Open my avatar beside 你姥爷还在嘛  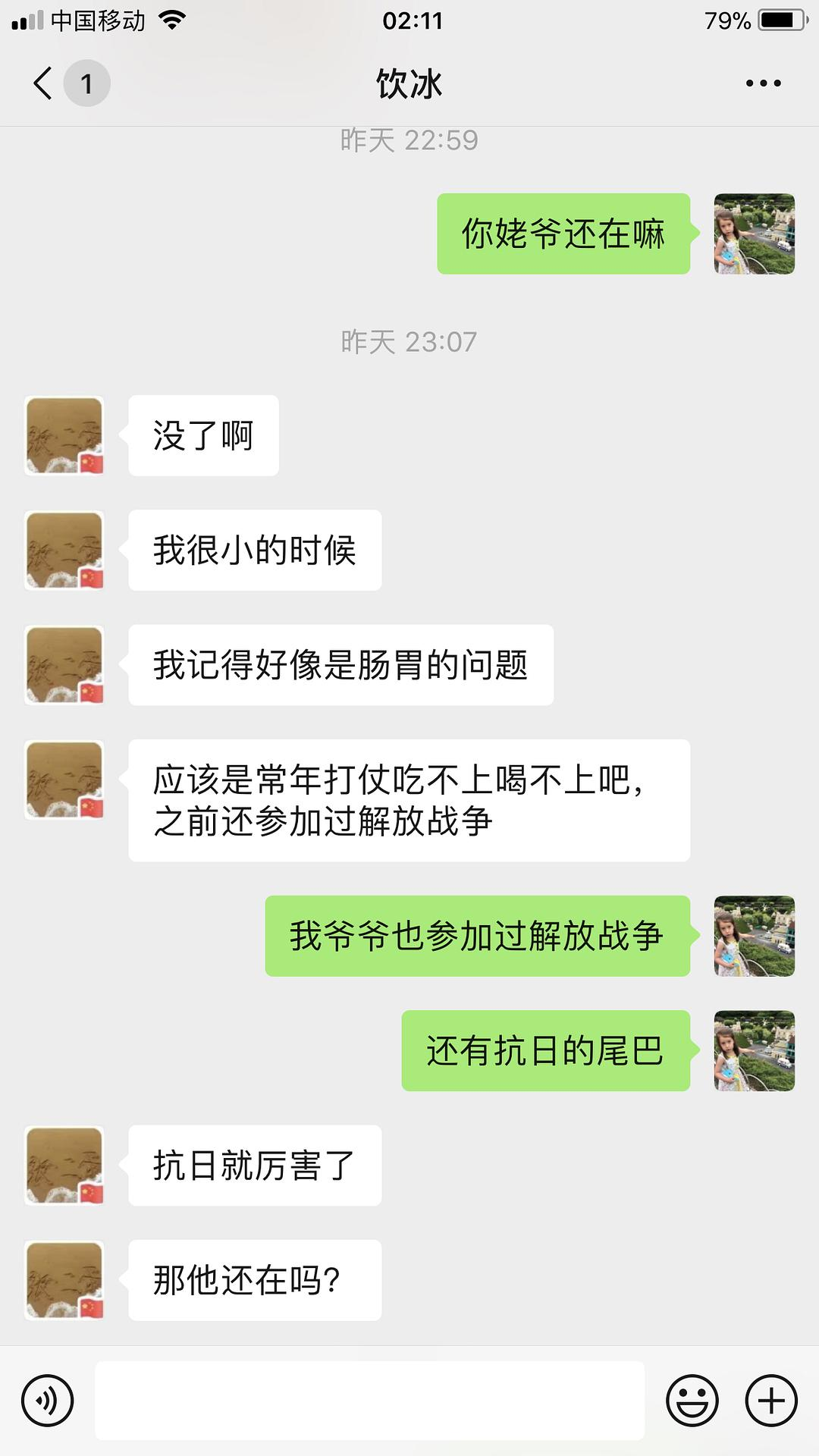click(755, 234)
